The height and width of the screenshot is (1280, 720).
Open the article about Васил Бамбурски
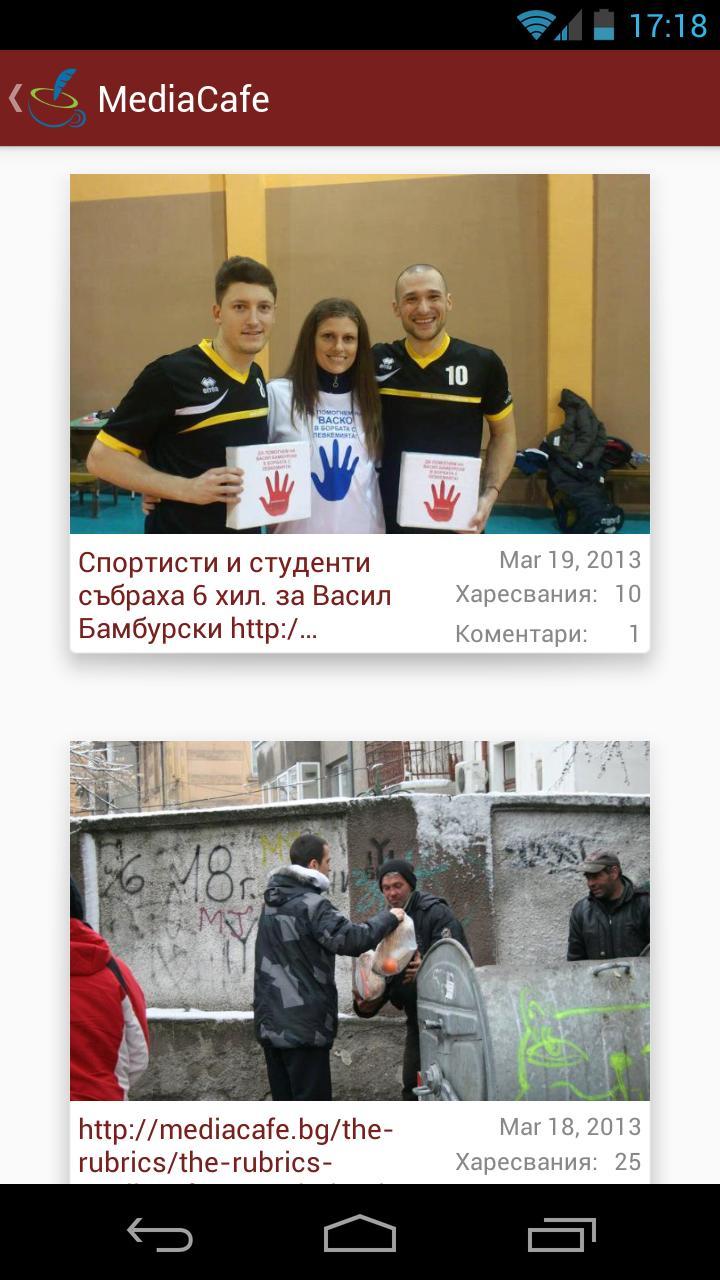(235, 596)
